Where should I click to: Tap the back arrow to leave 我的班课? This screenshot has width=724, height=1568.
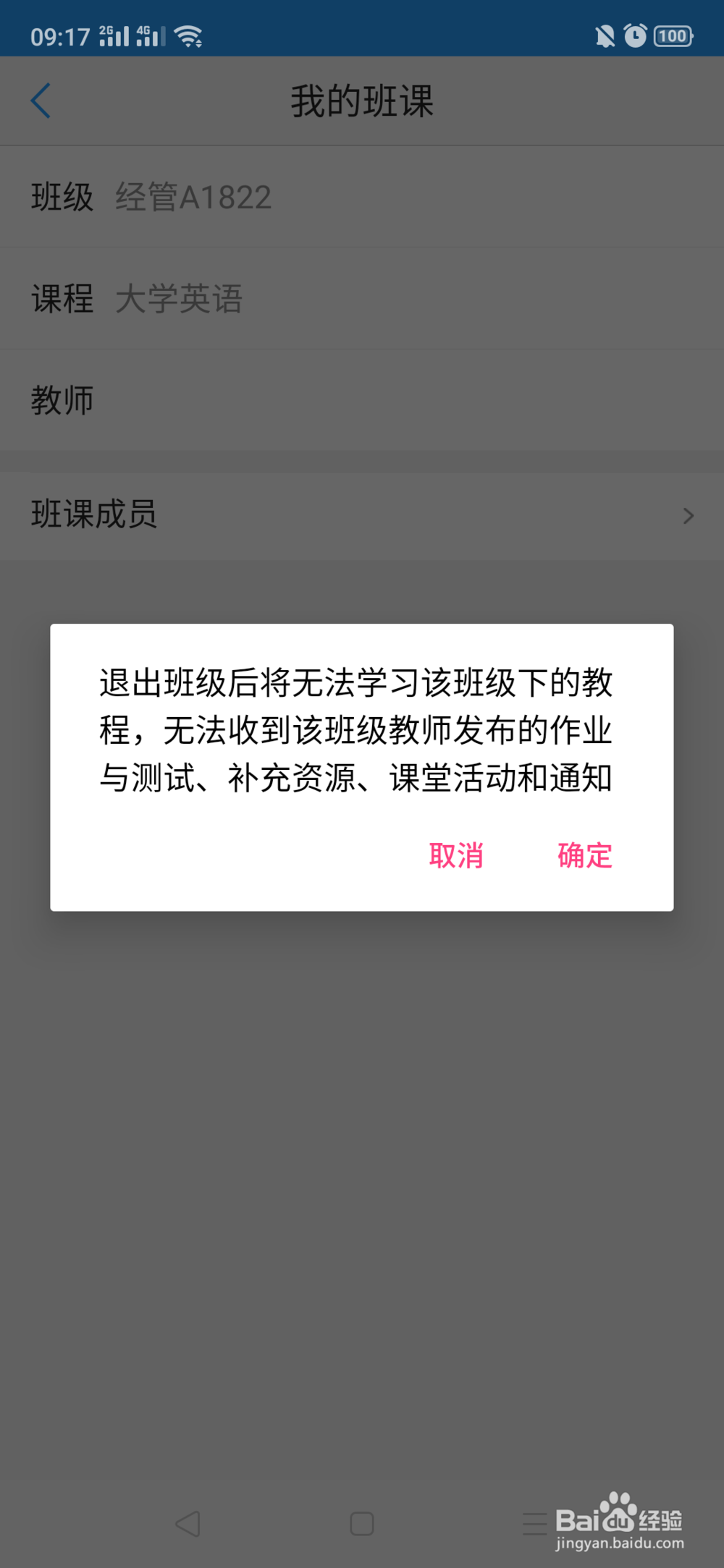pyautogui.click(x=41, y=101)
